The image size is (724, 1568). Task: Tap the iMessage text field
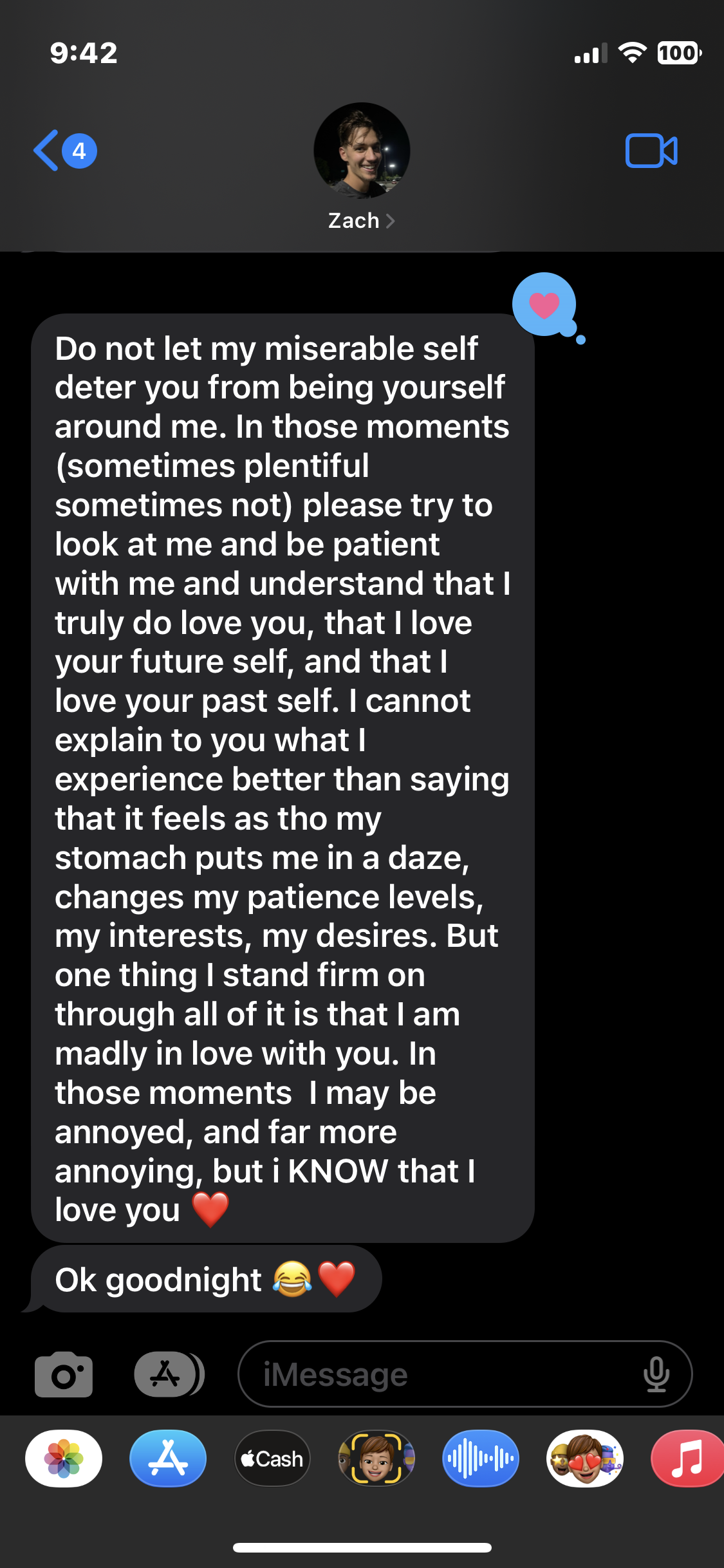coord(444,1374)
